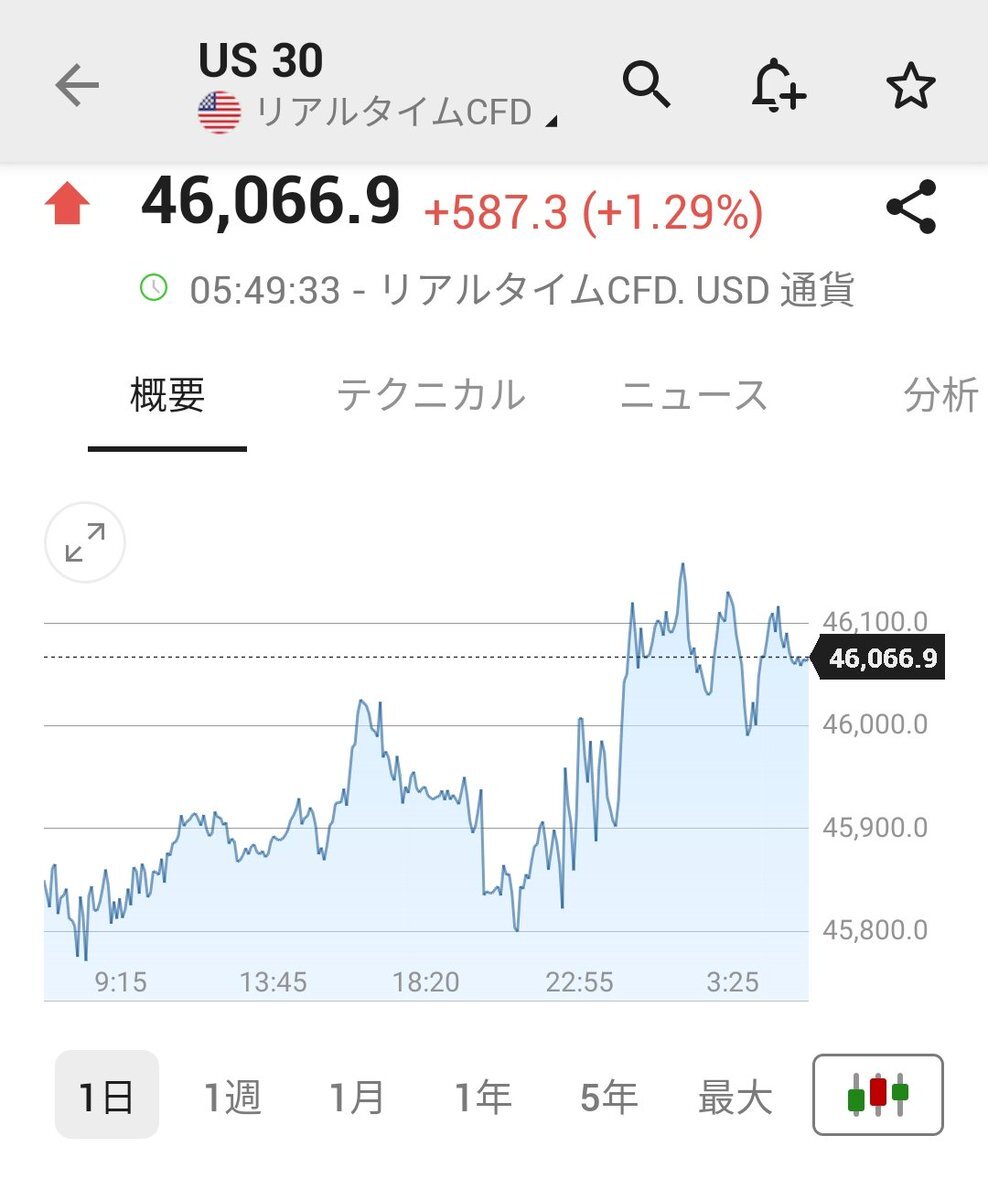Screen dimensions: 988x1200
Task: Add a price alert with the bell
Action: point(778,86)
